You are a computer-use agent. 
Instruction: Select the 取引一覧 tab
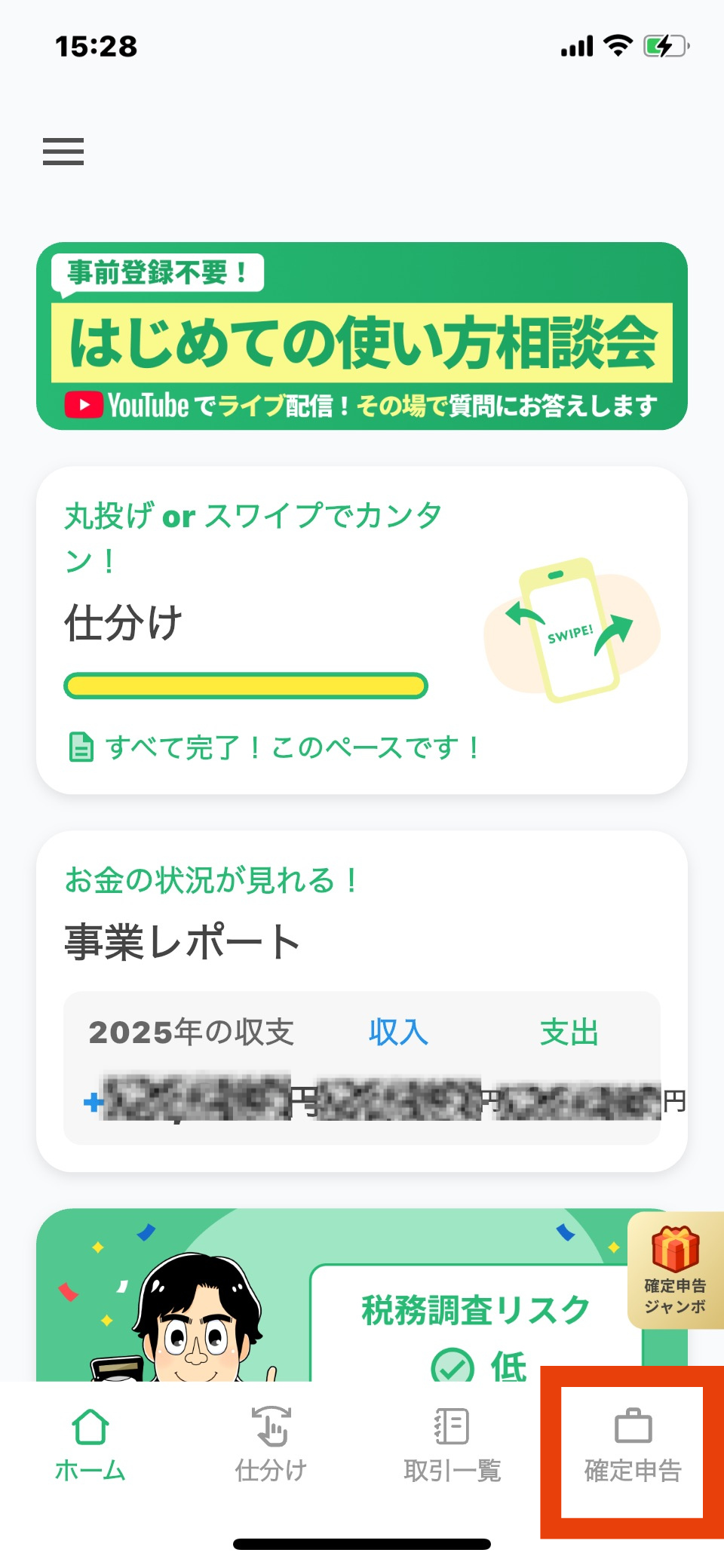[452, 1445]
